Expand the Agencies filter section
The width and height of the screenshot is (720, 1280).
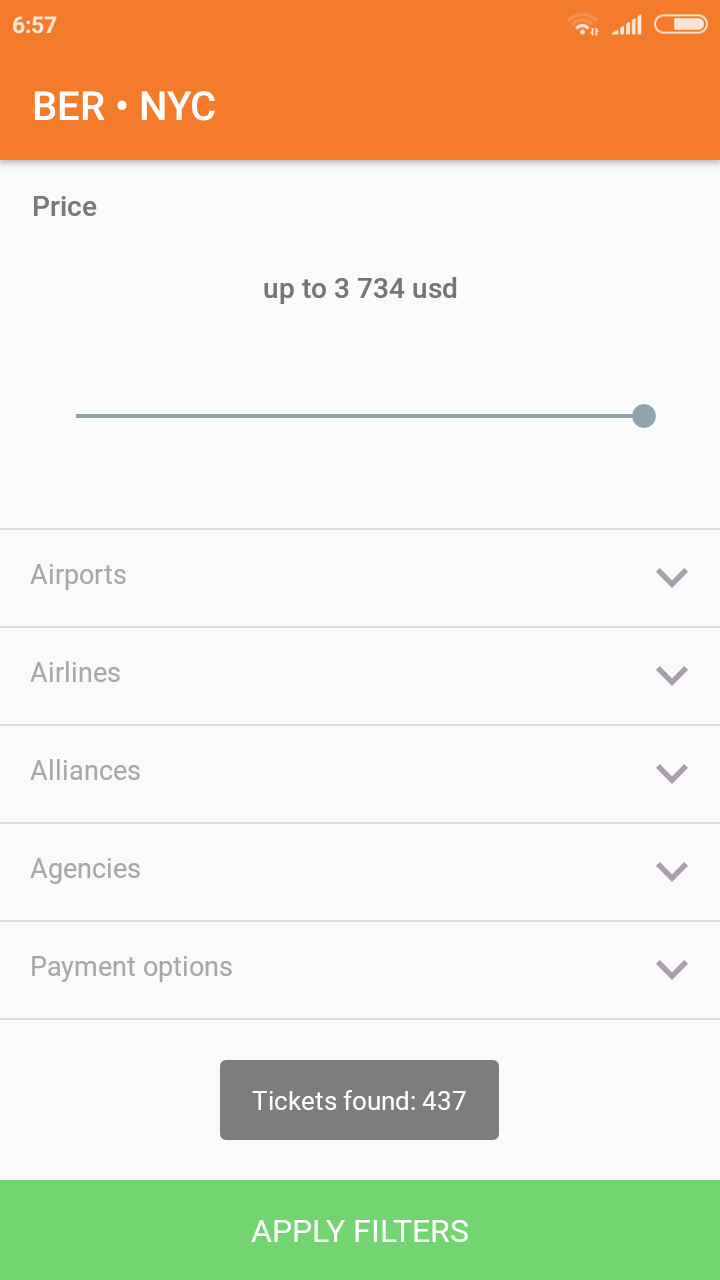pyautogui.click(x=360, y=871)
